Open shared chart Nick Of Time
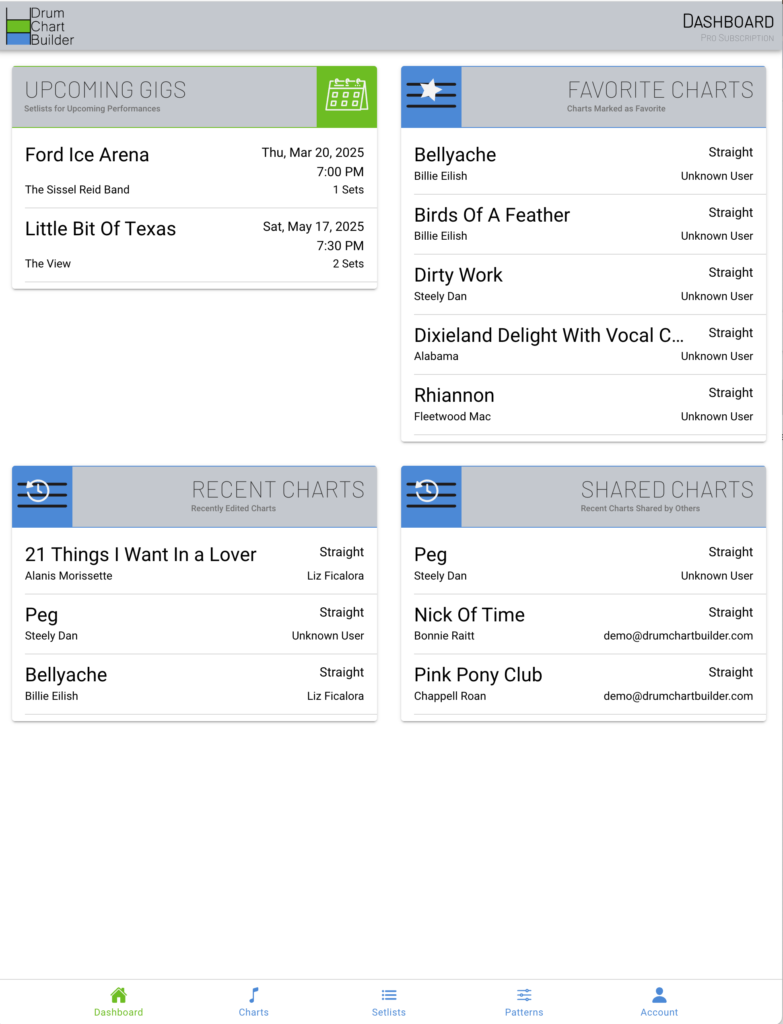The width and height of the screenshot is (783, 1024). (x=583, y=624)
